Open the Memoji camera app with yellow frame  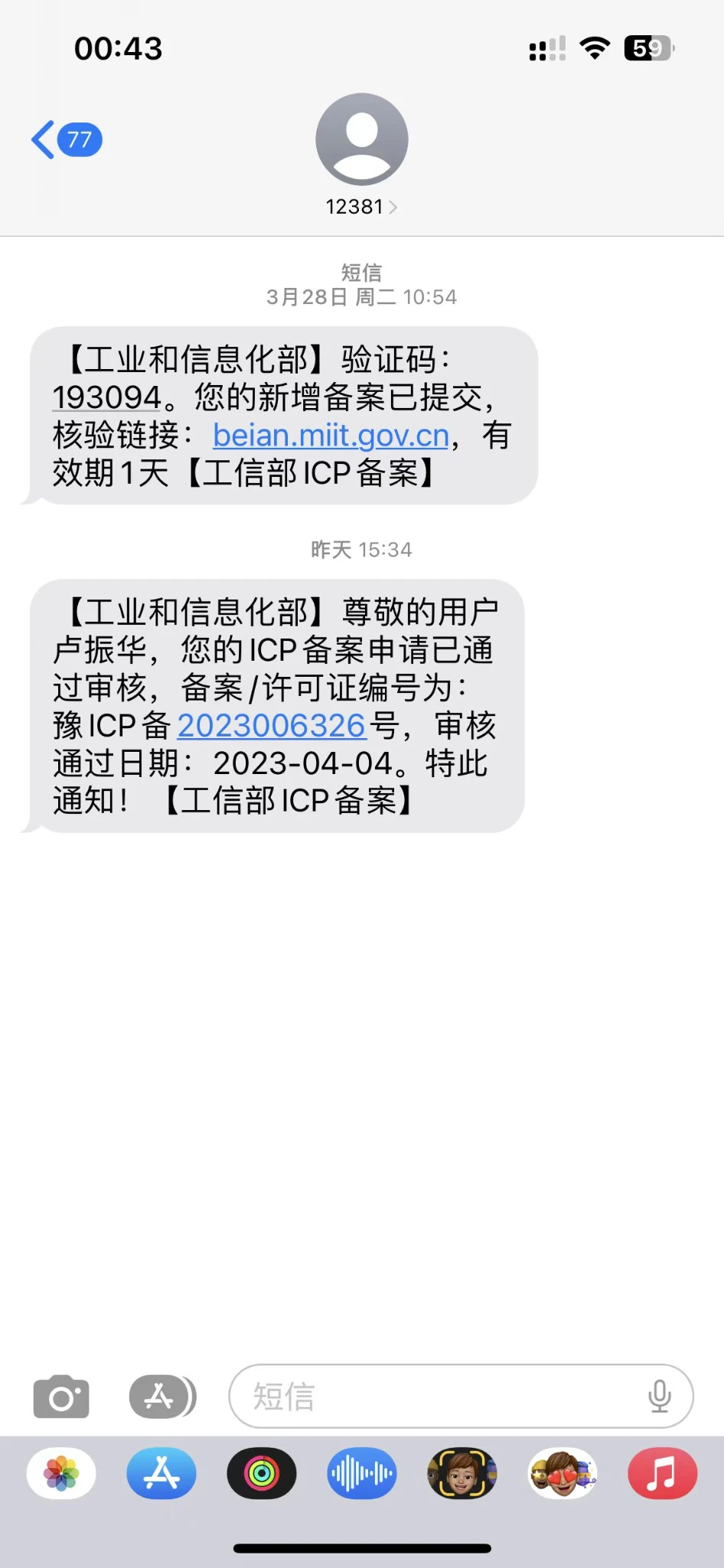pyautogui.click(x=462, y=1473)
